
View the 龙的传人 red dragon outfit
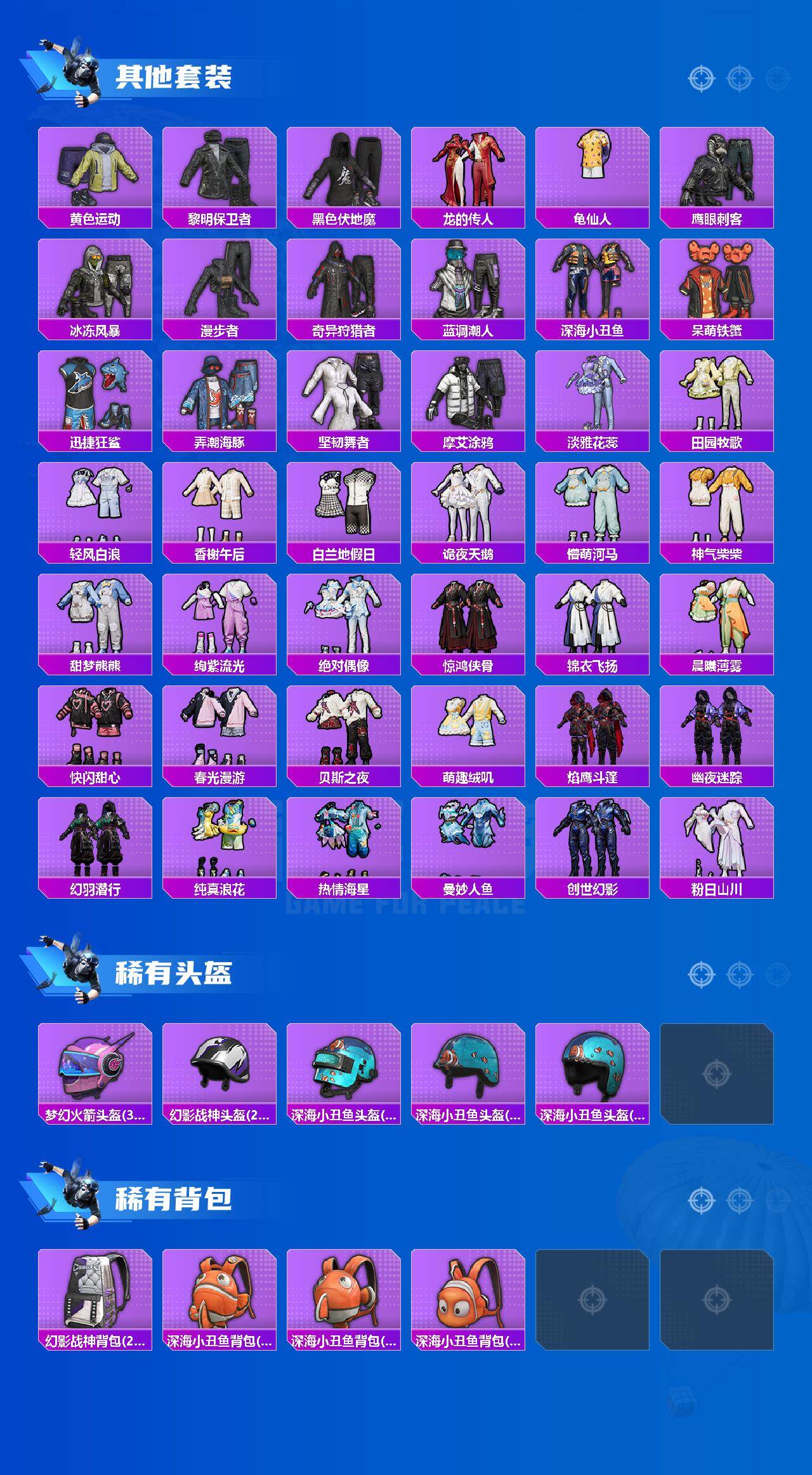(468, 168)
